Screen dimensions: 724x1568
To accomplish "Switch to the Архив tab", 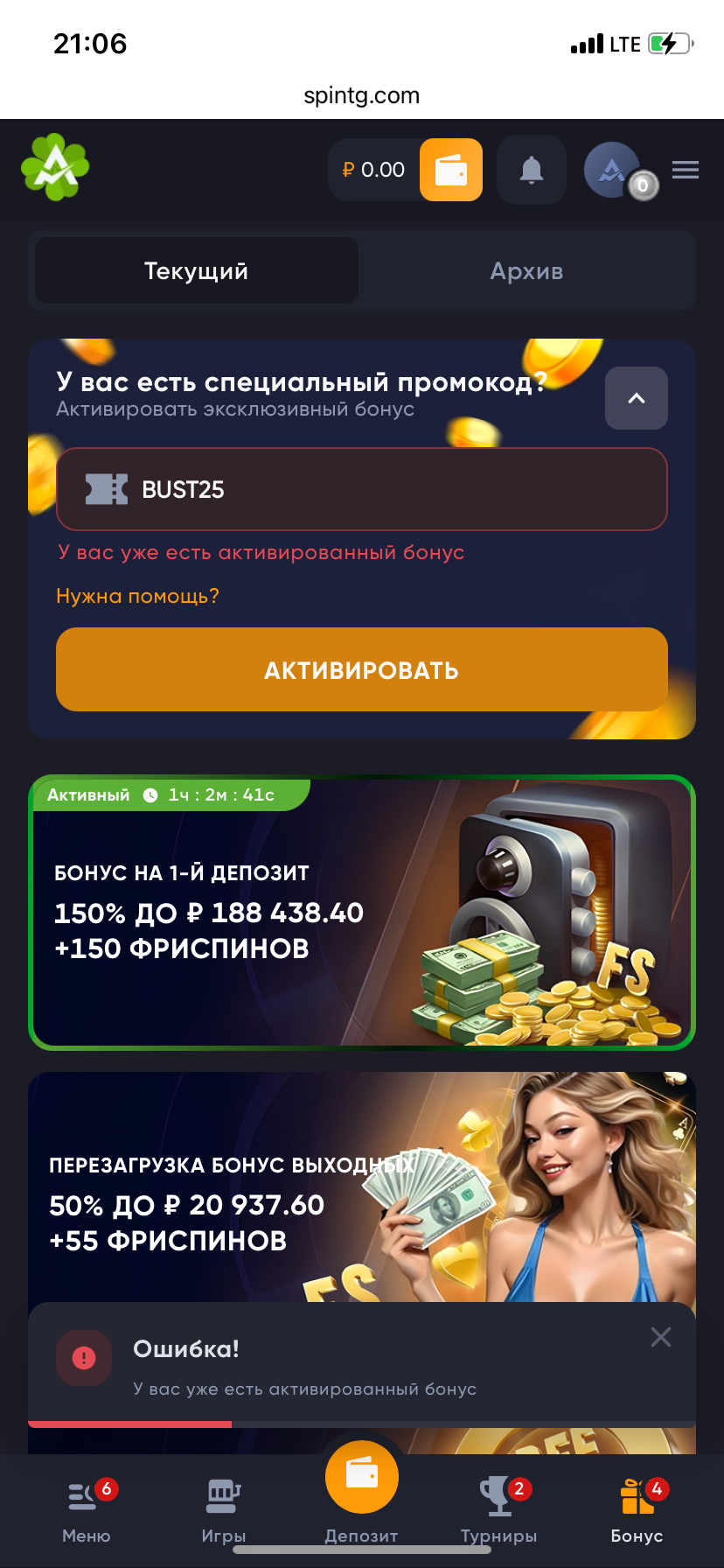I will [526, 271].
